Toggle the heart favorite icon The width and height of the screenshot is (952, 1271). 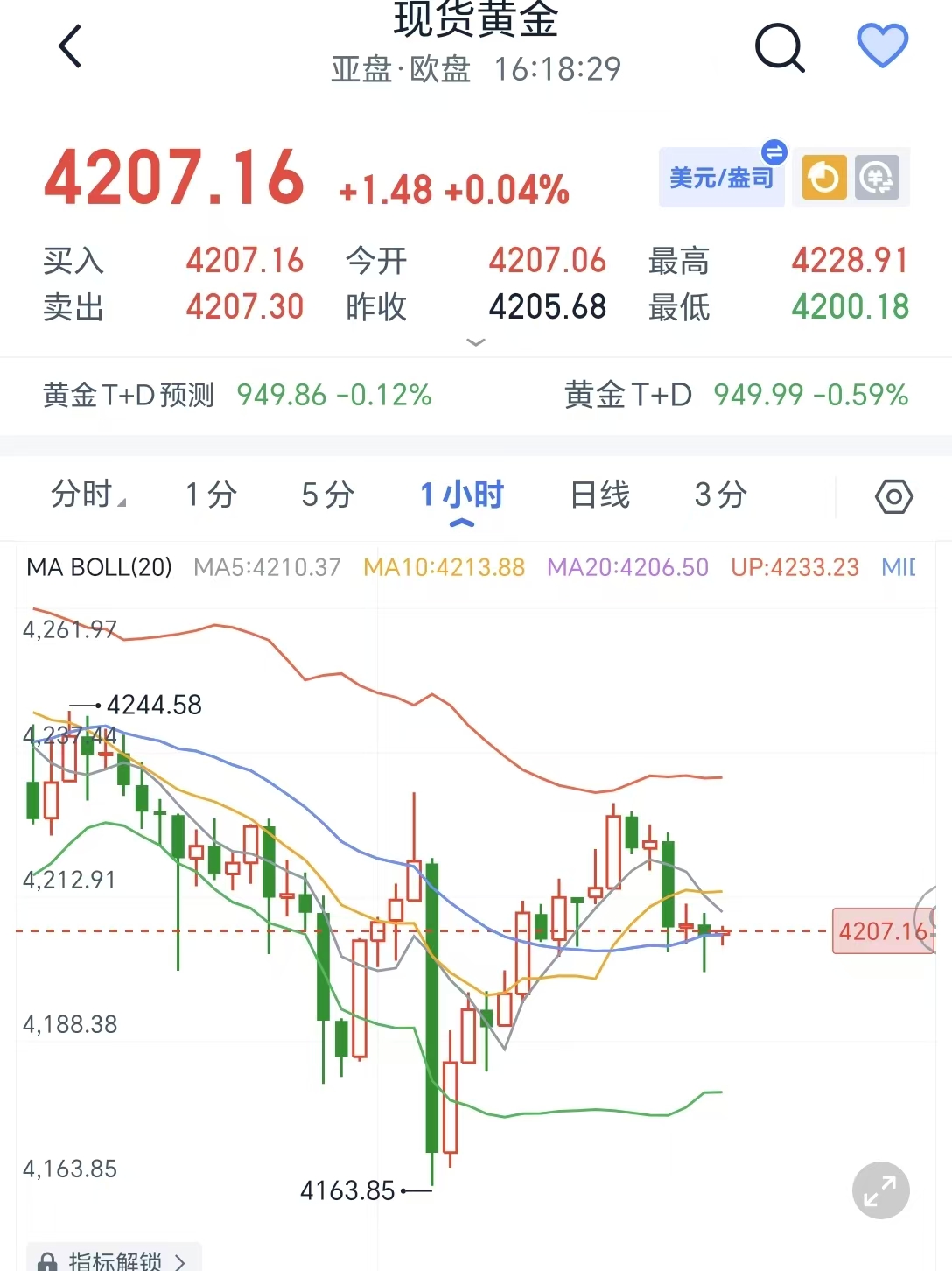click(882, 46)
